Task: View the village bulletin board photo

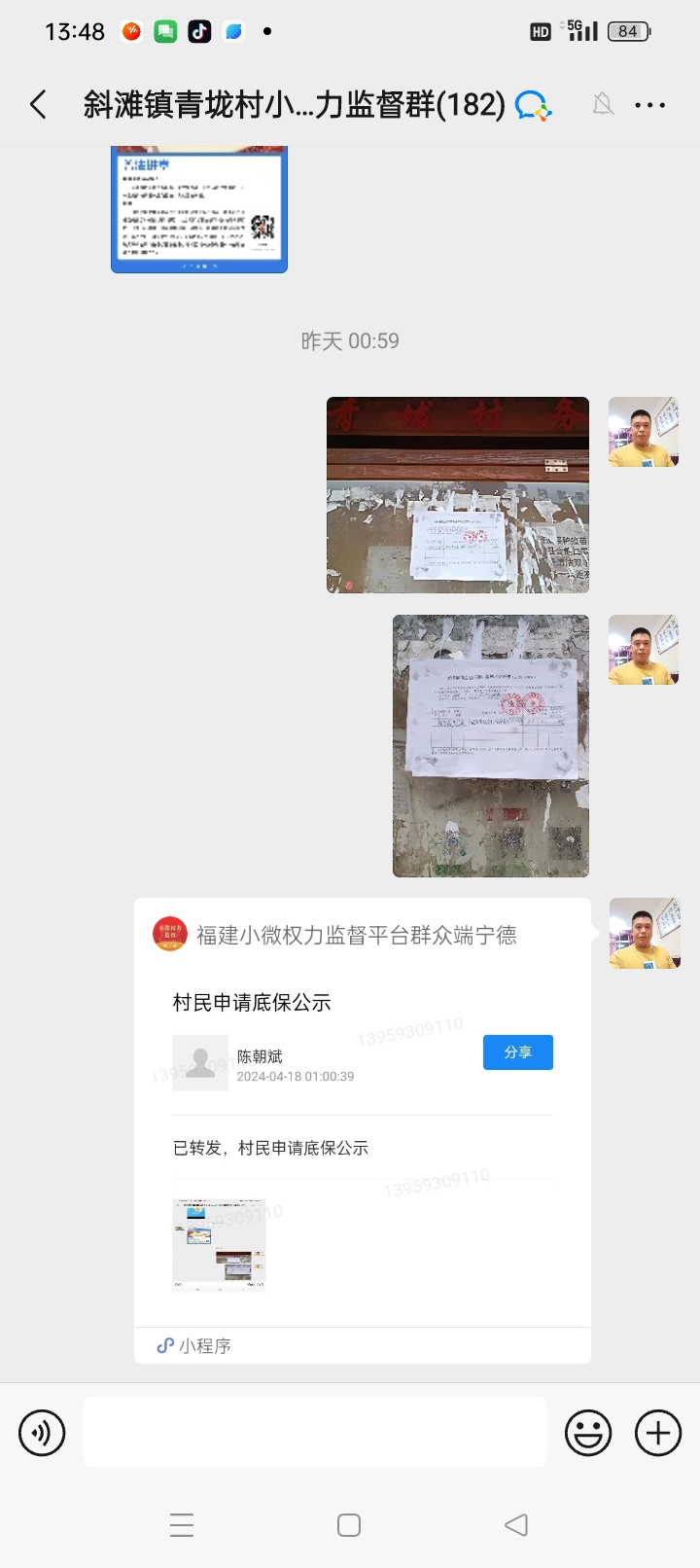Action: 458,495
